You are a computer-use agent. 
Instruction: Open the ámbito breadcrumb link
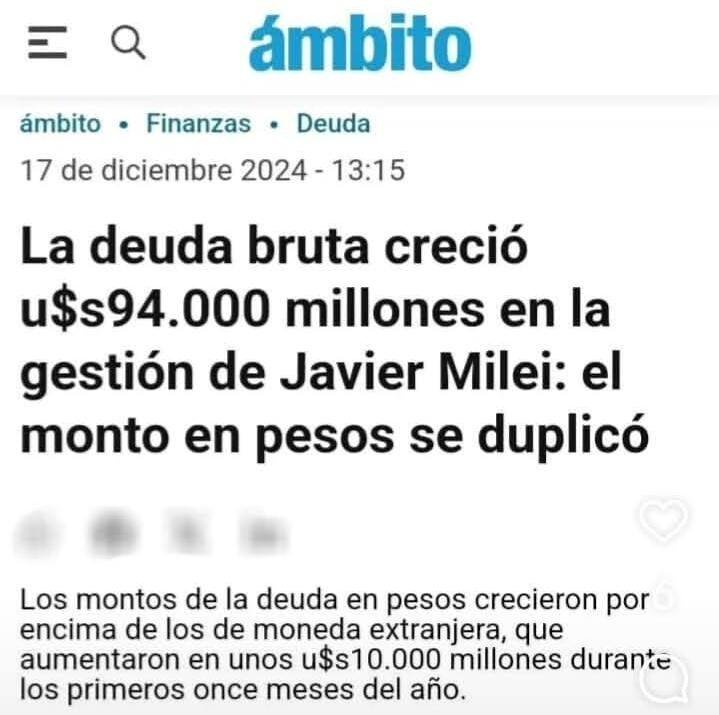60,124
